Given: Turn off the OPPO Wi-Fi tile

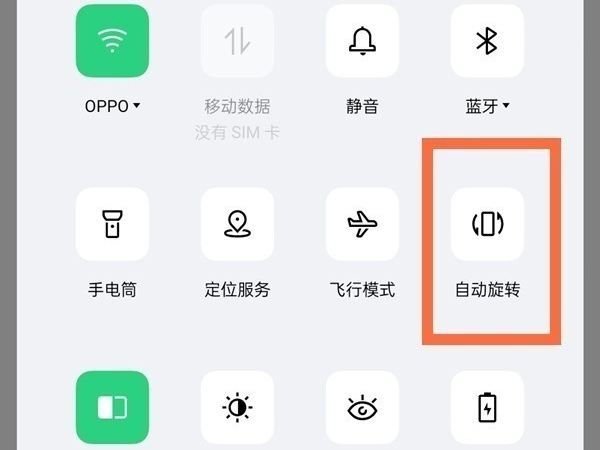Looking at the screenshot, I should [112, 41].
